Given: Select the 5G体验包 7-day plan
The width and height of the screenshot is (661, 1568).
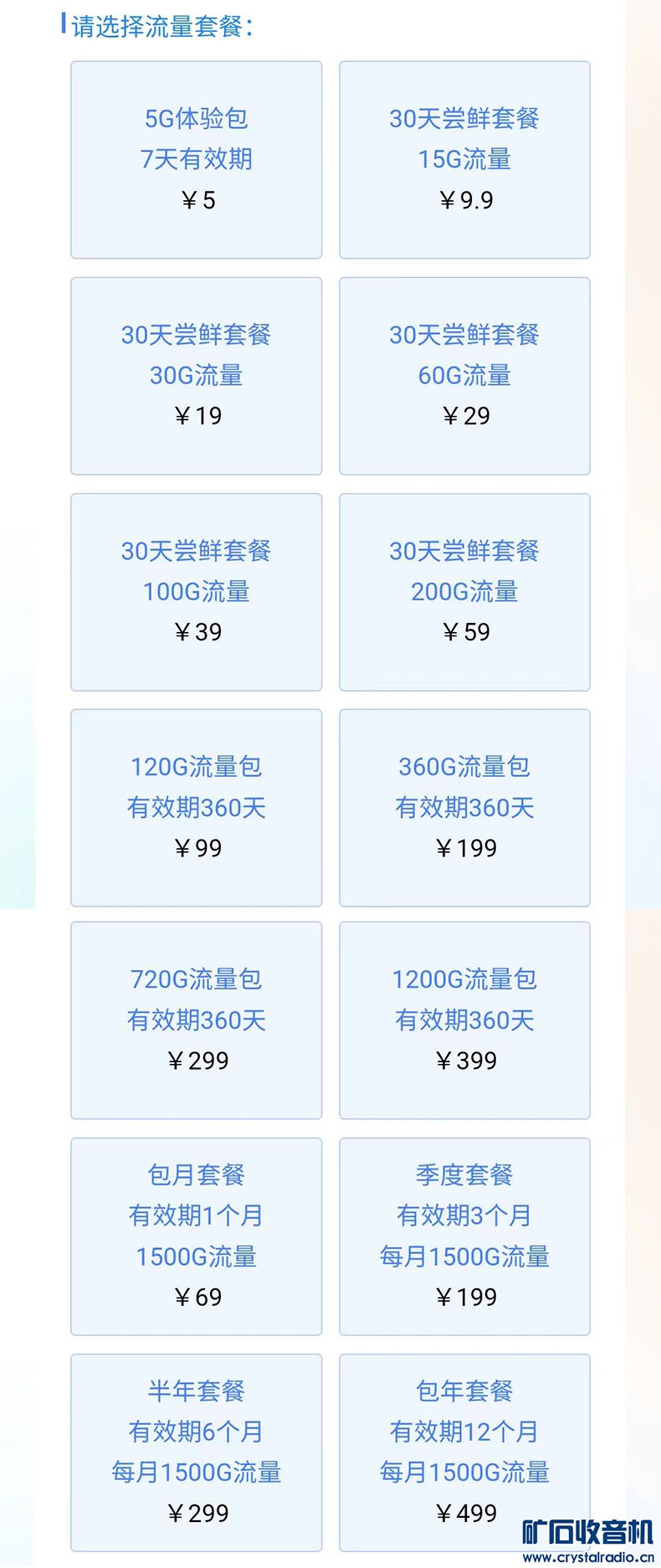Looking at the screenshot, I should click(196, 160).
